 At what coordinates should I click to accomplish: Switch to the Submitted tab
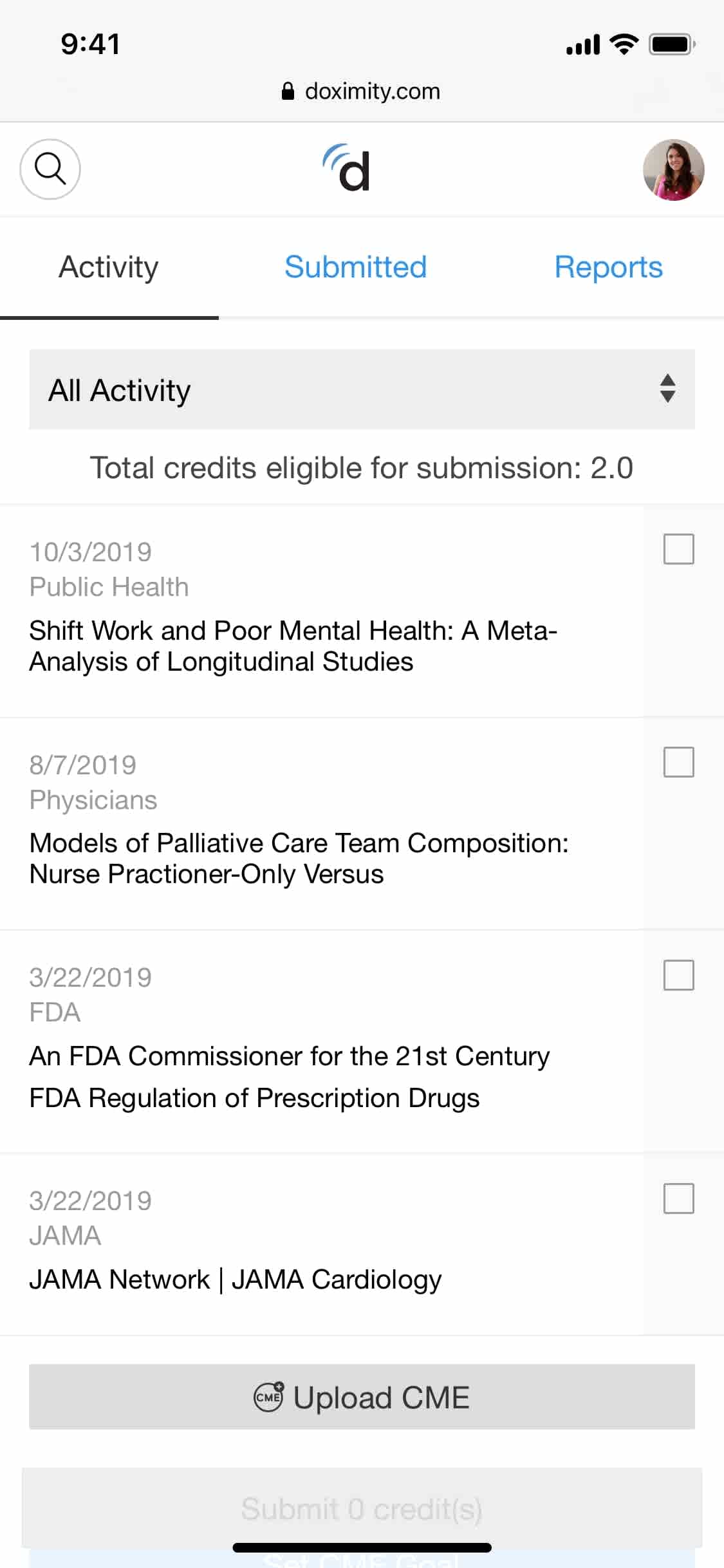[x=356, y=267]
